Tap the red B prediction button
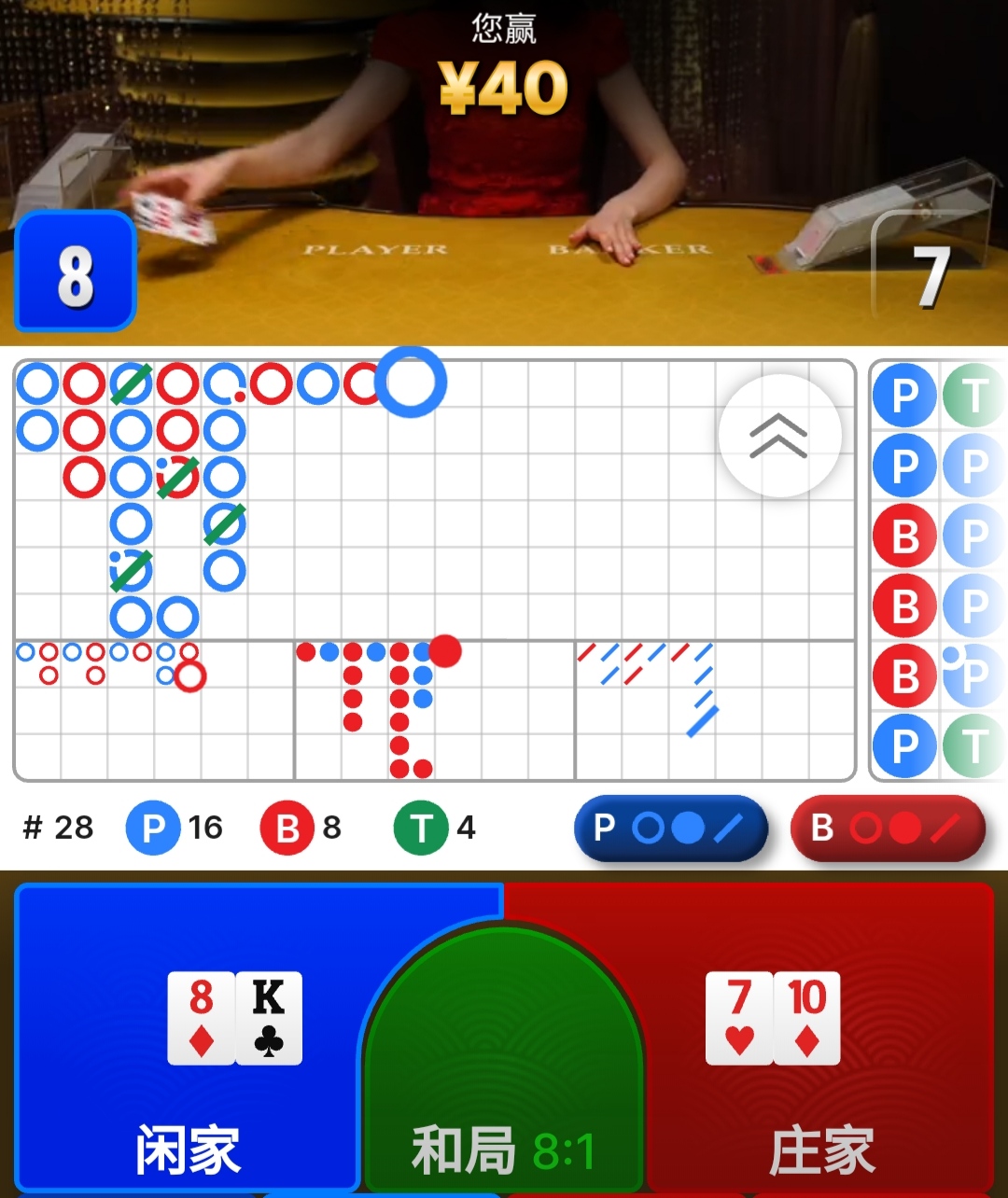The height and width of the screenshot is (1198, 1008). point(888,828)
